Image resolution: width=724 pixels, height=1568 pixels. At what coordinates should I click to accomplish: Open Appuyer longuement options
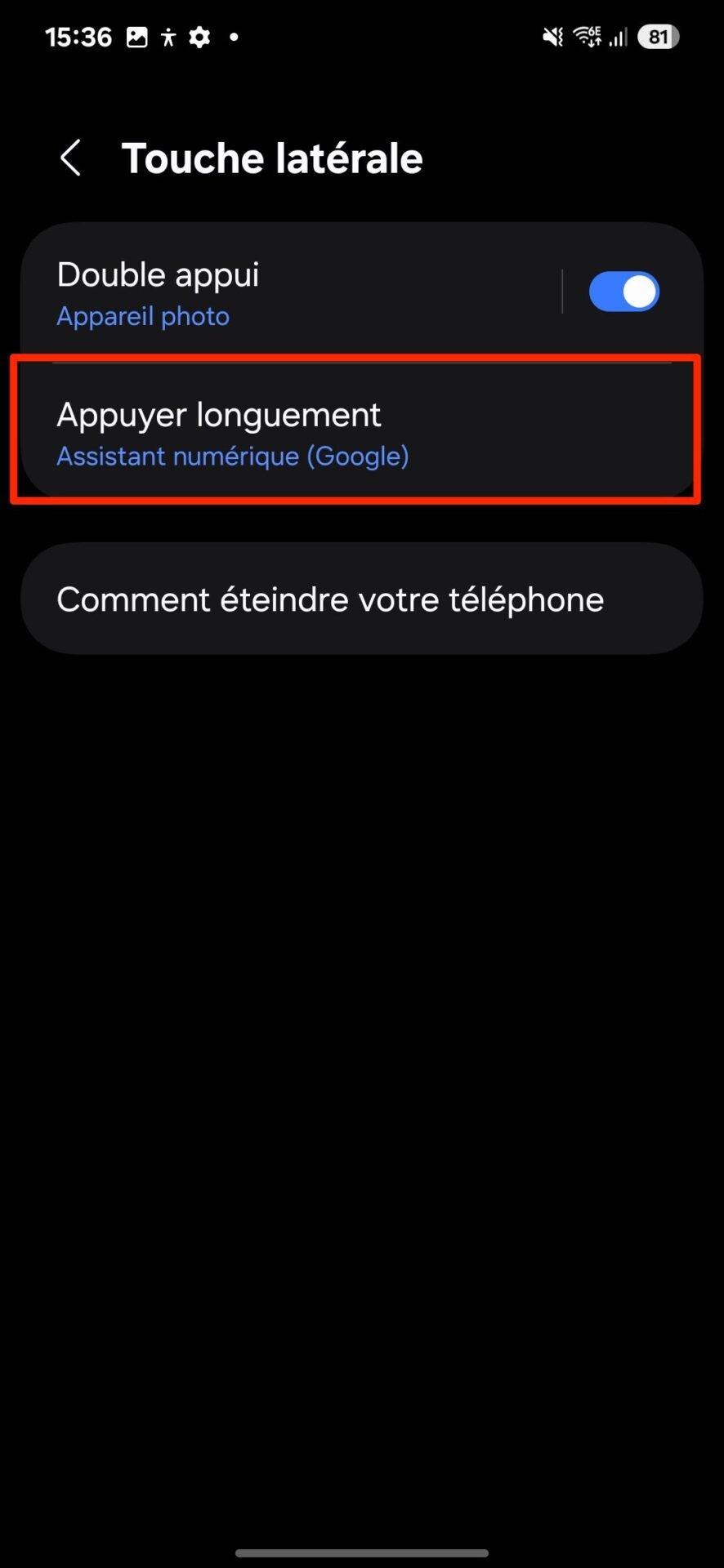pos(361,431)
